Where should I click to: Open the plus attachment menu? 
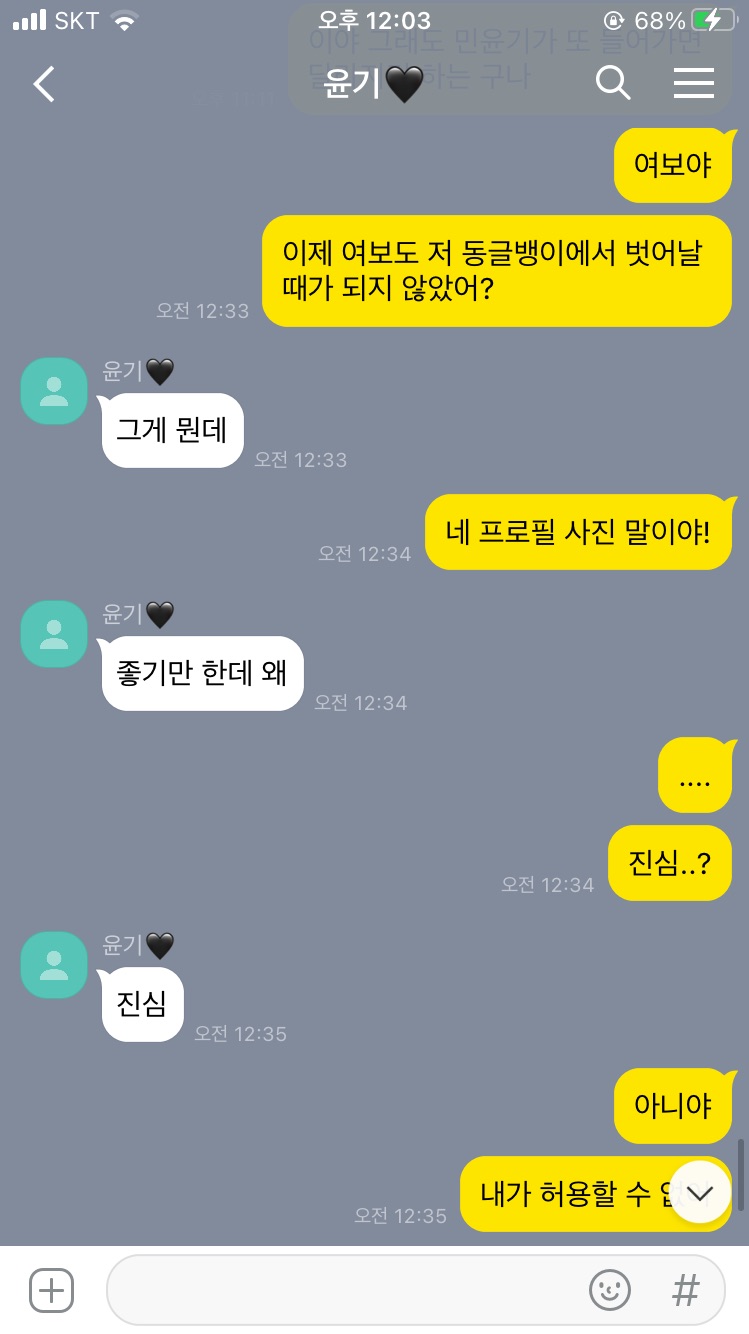(x=51, y=1290)
